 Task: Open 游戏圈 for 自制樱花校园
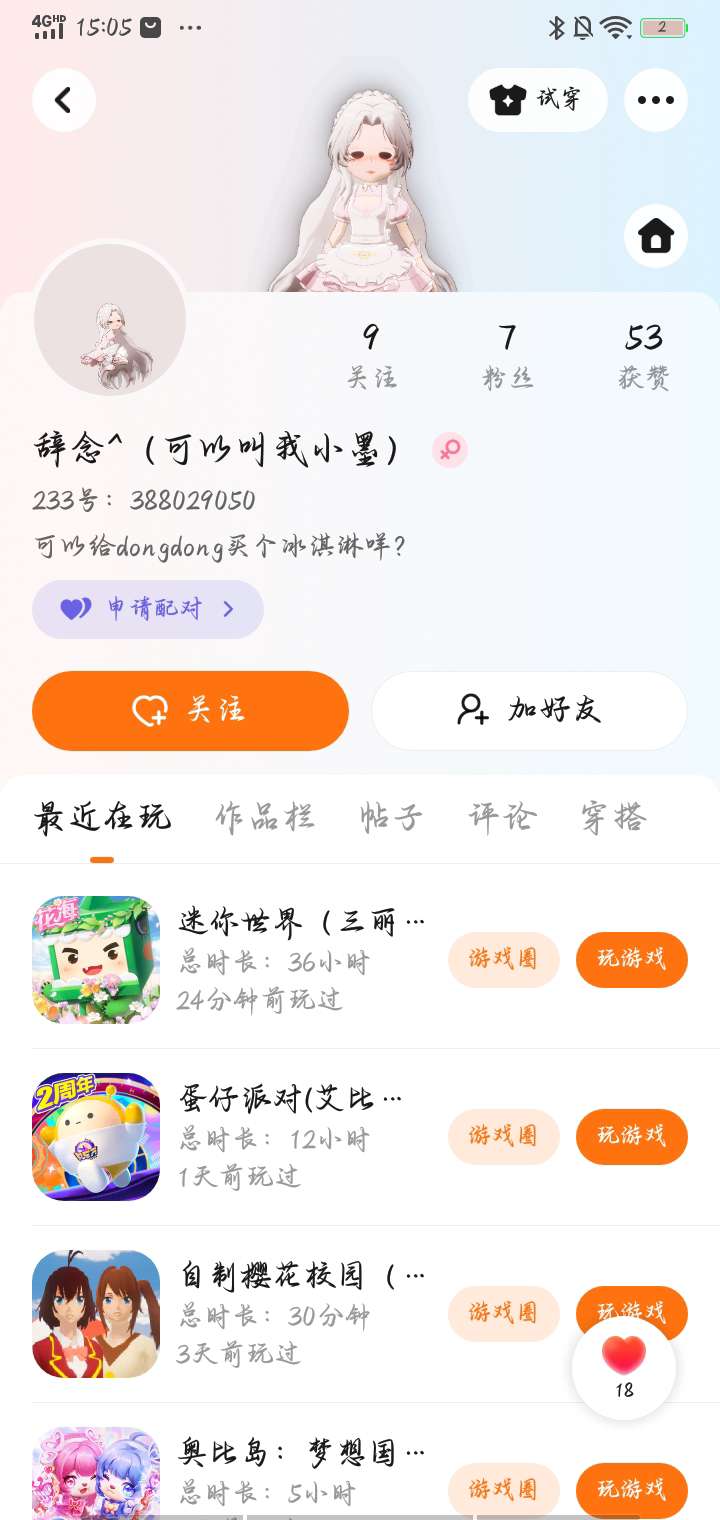(x=503, y=1314)
